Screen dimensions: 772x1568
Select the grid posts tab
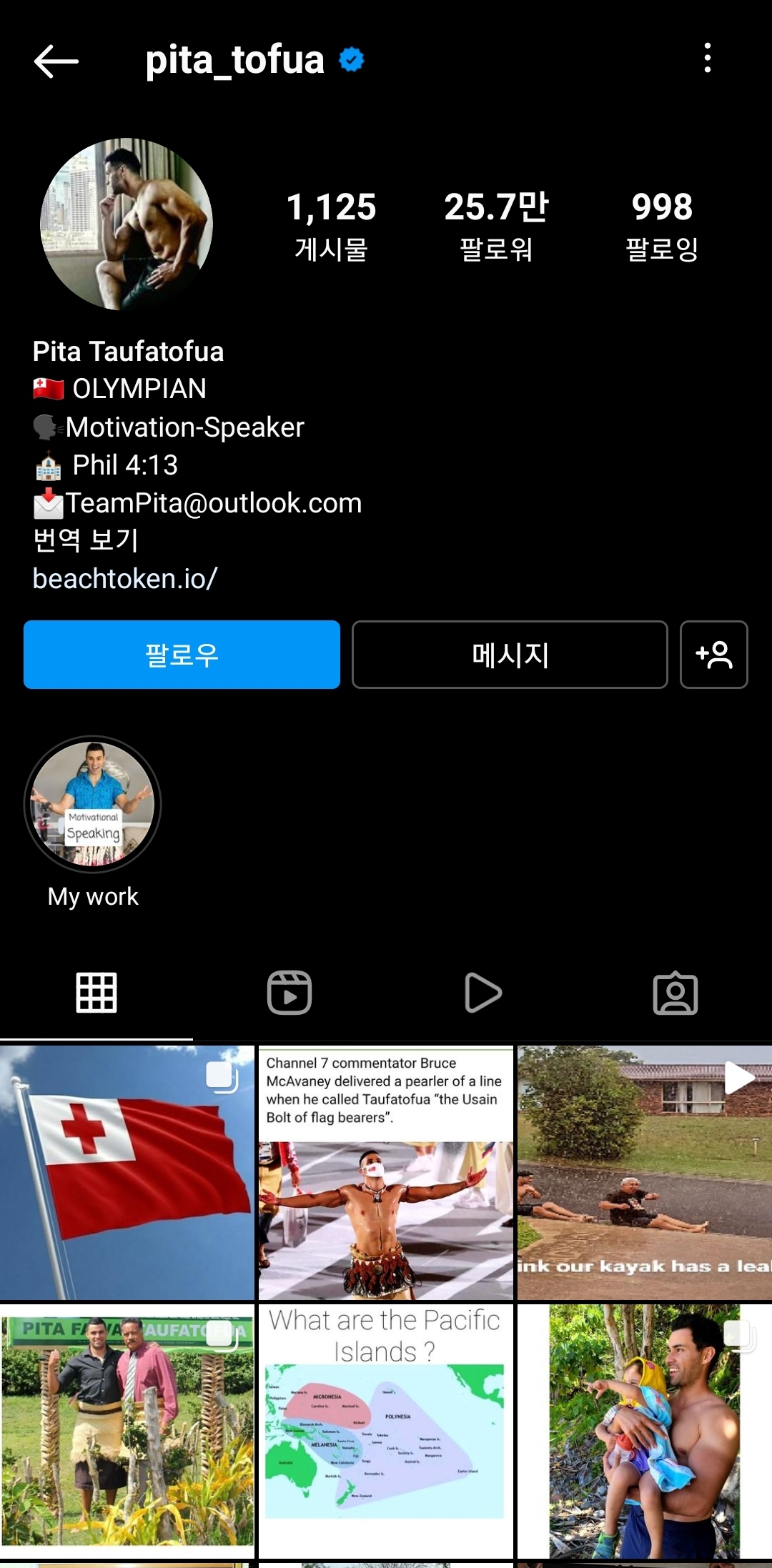[96, 993]
